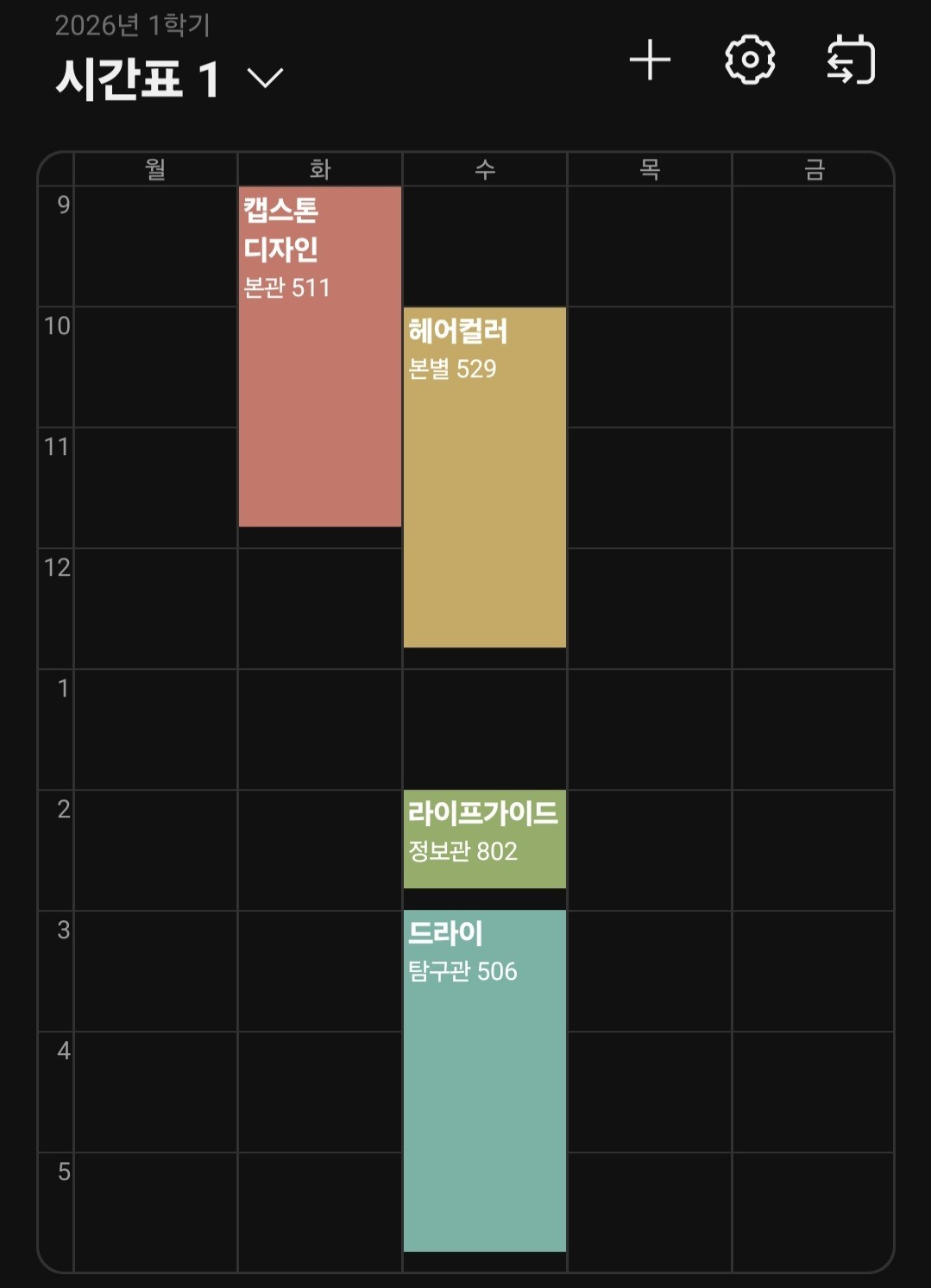The width and height of the screenshot is (931, 1288).
Task: Open the 헤어컬러 class block
Action: tap(484, 477)
